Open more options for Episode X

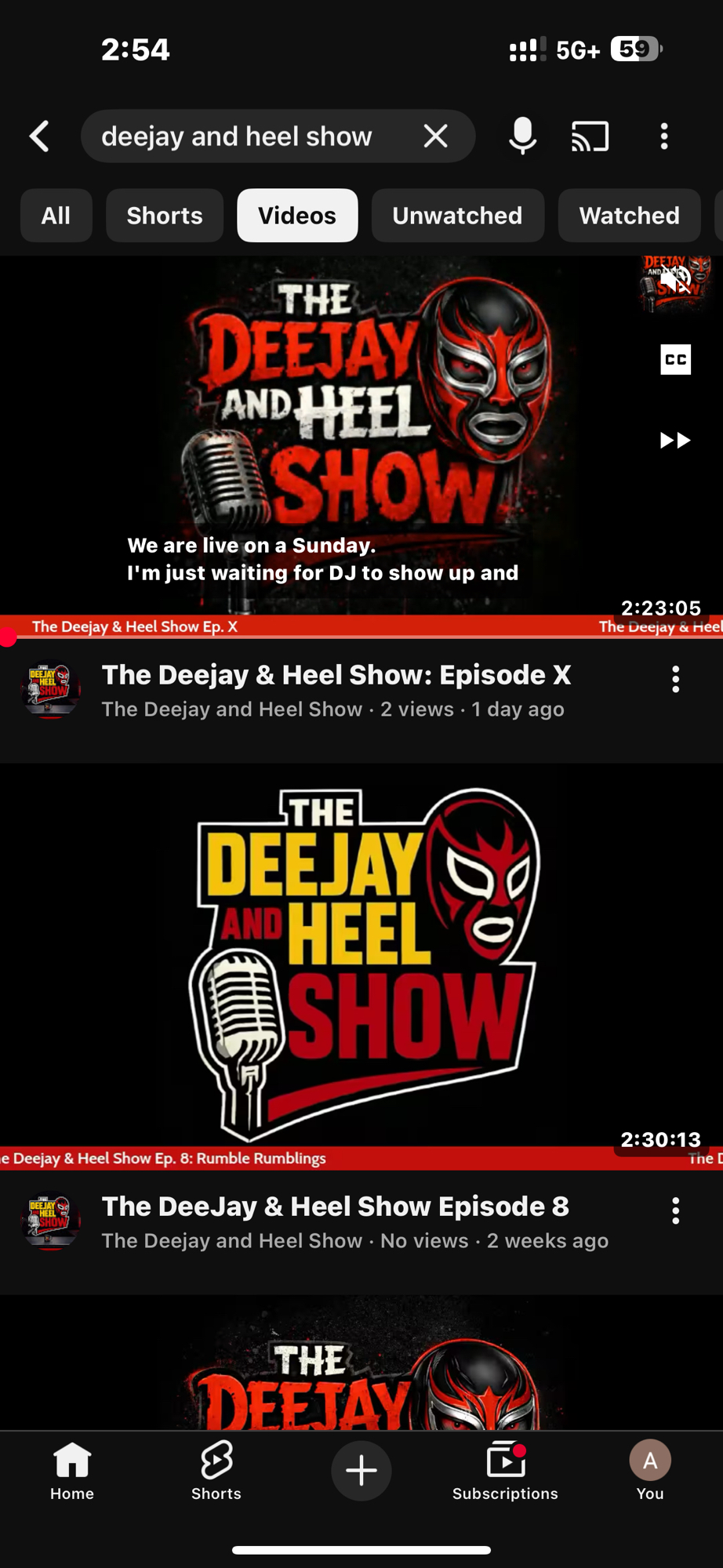click(675, 680)
